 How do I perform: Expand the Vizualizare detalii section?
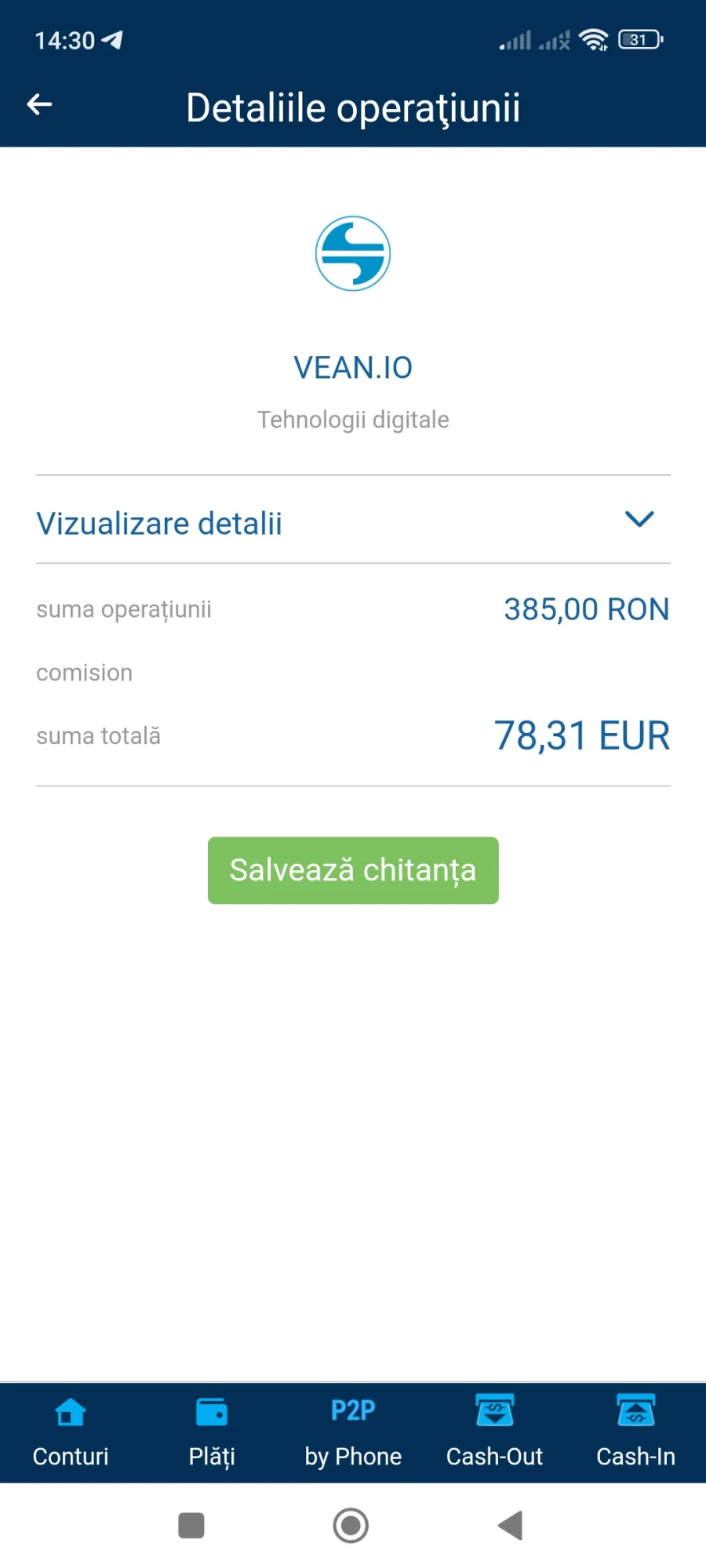pos(353,521)
